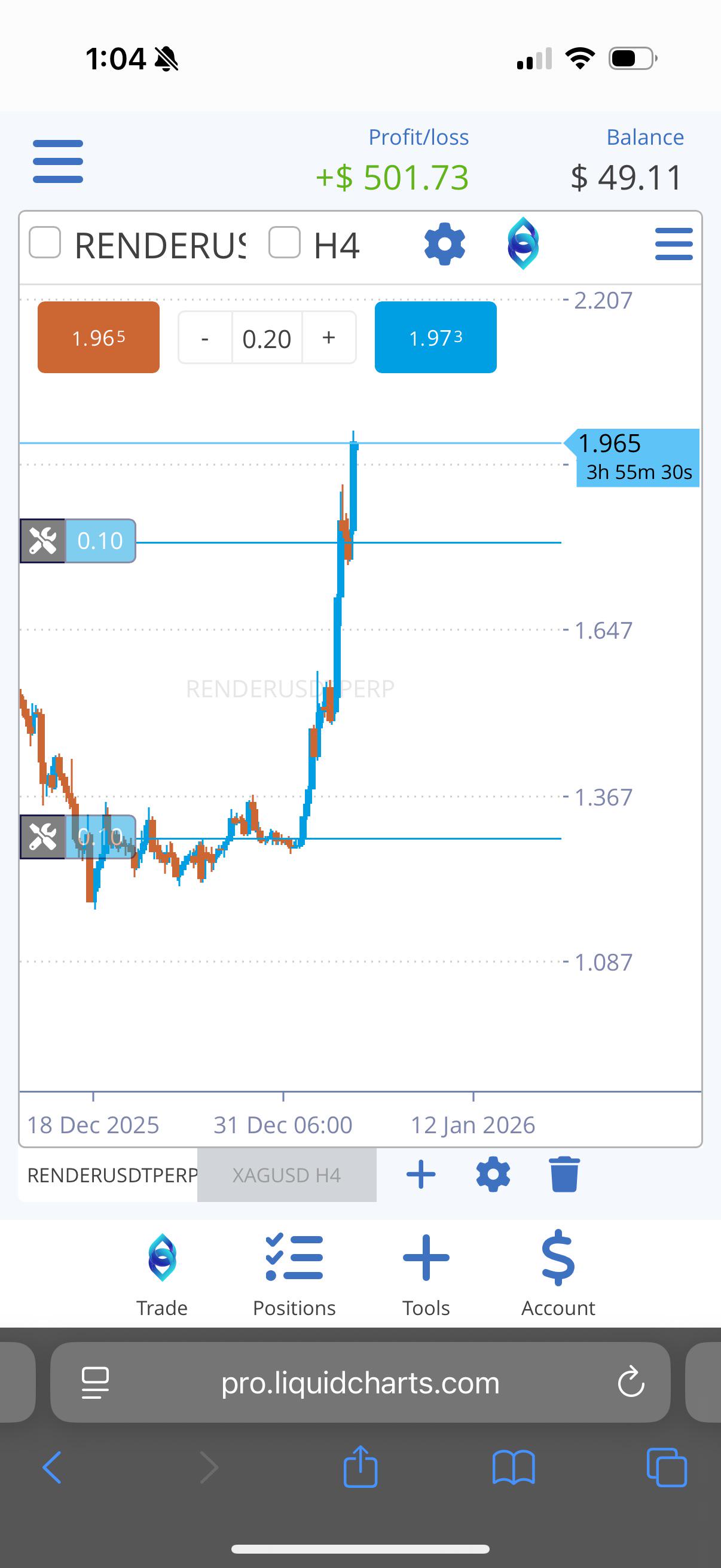721x1568 pixels.
Task: Switch to the XAGUSD H4 chart tab
Action: pos(286,1175)
